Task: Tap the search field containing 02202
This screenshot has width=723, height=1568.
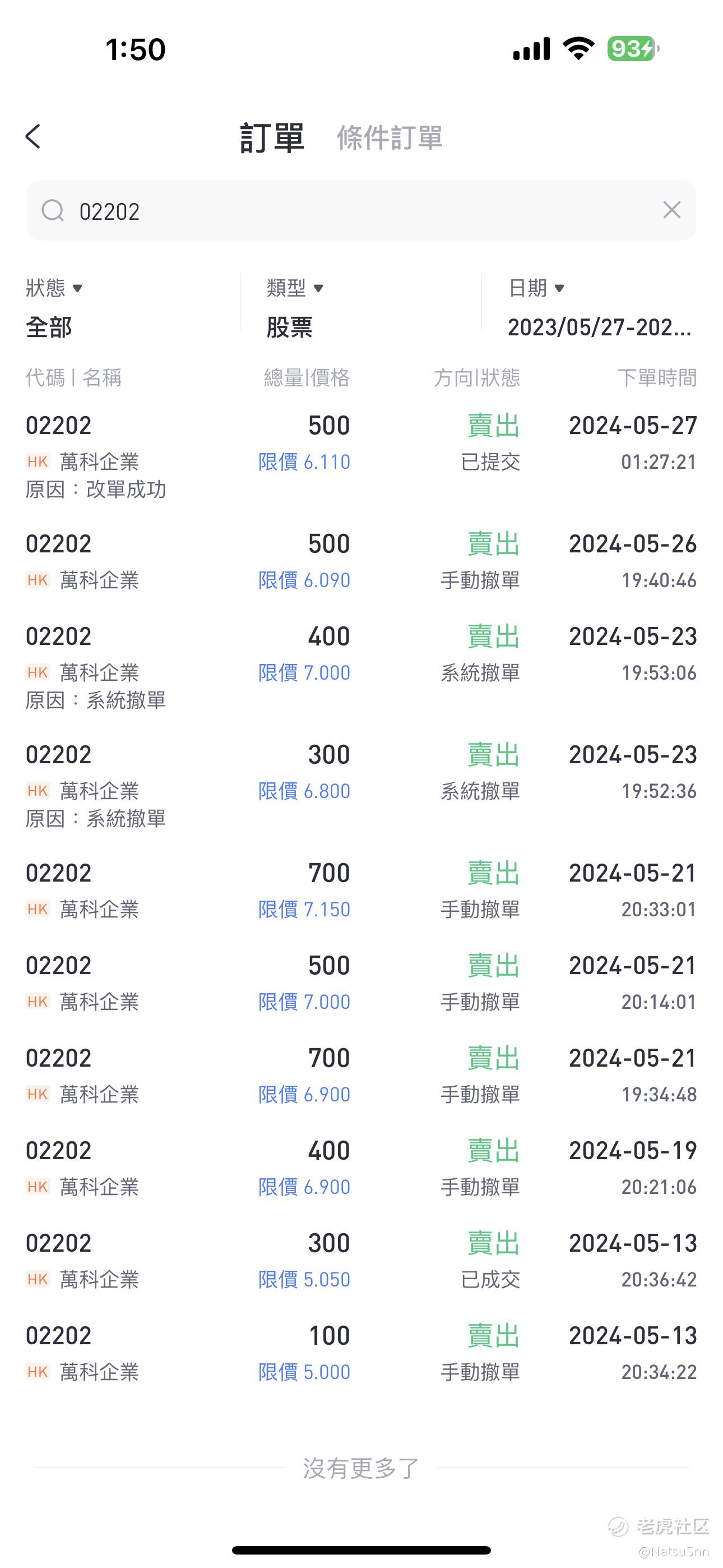Action: coord(361,211)
